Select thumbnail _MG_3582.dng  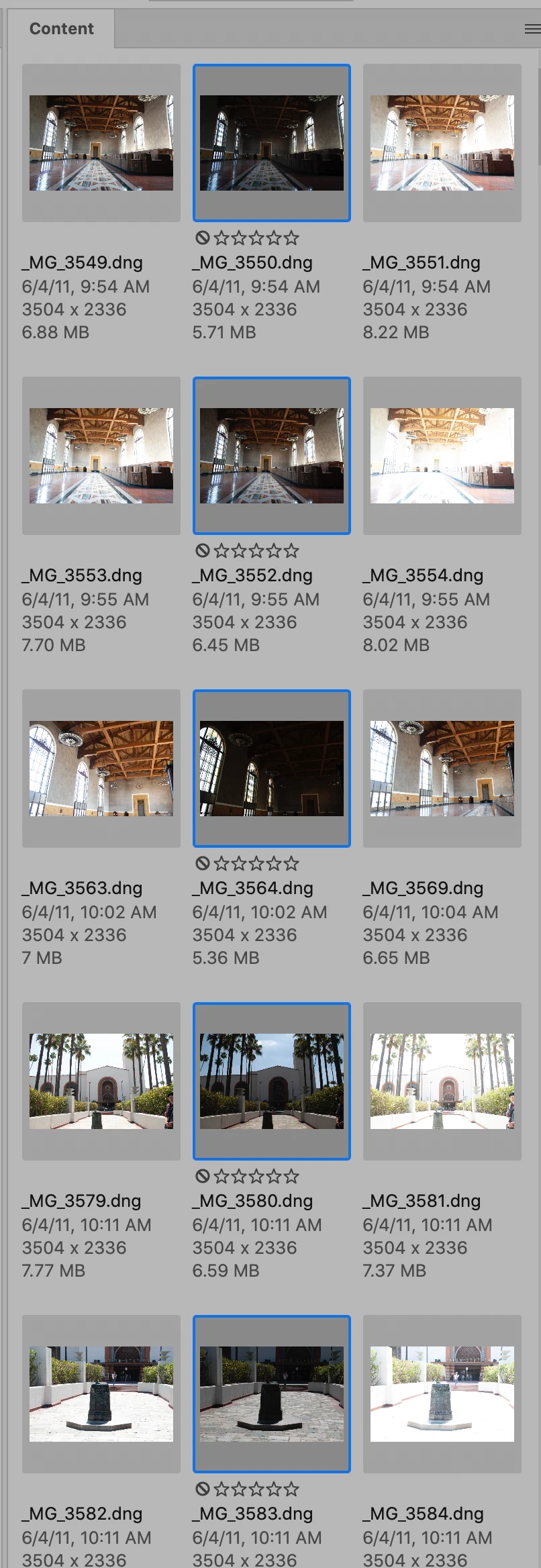pos(101,1394)
